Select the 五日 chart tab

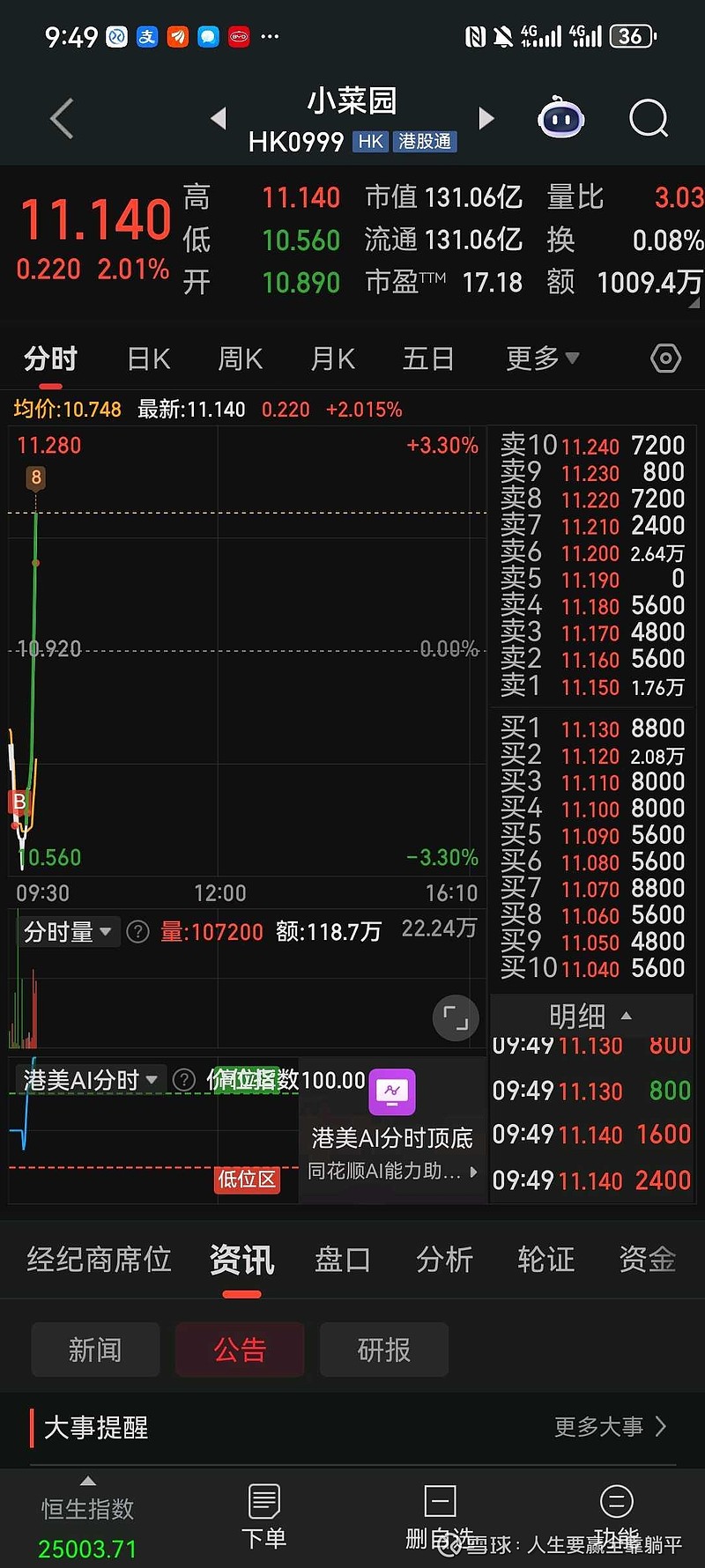click(428, 359)
